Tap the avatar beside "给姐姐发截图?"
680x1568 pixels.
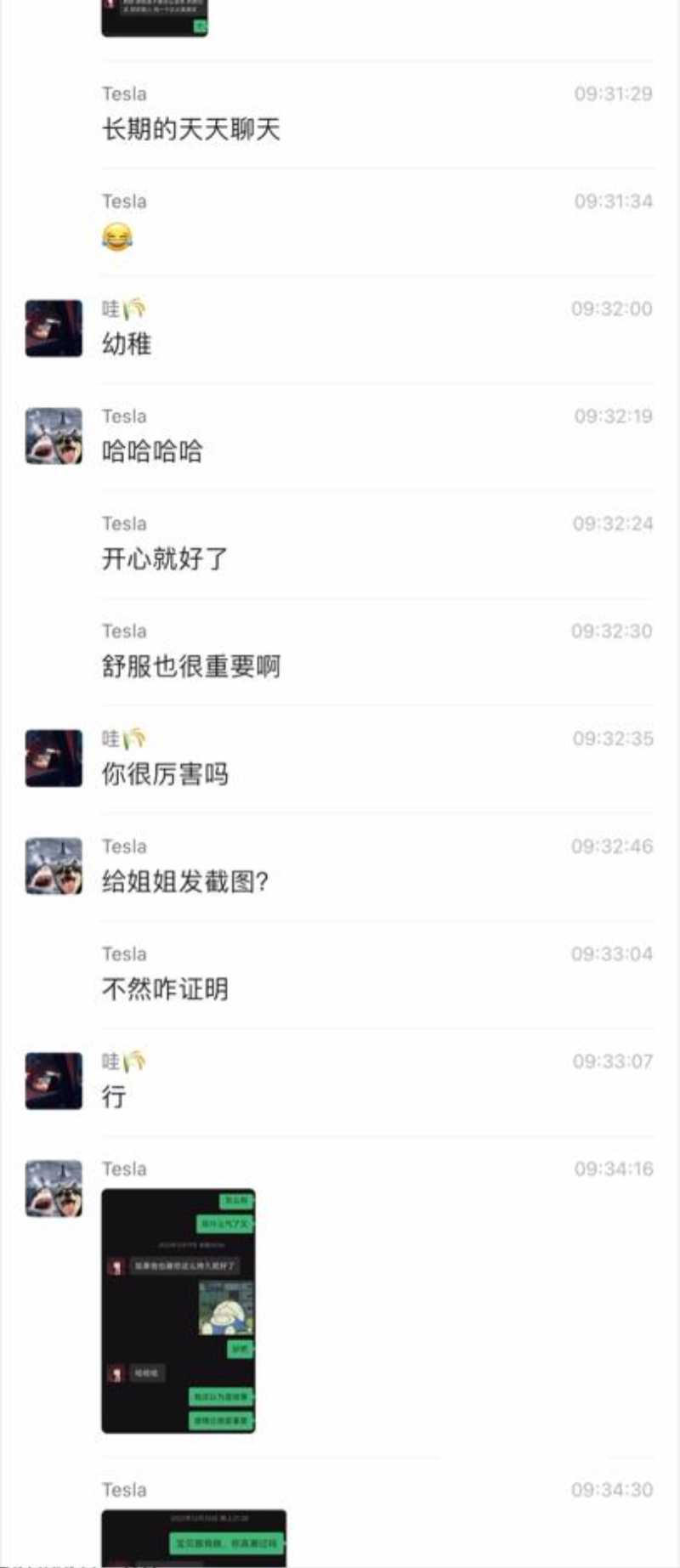pyautogui.click(x=53, y=866)
